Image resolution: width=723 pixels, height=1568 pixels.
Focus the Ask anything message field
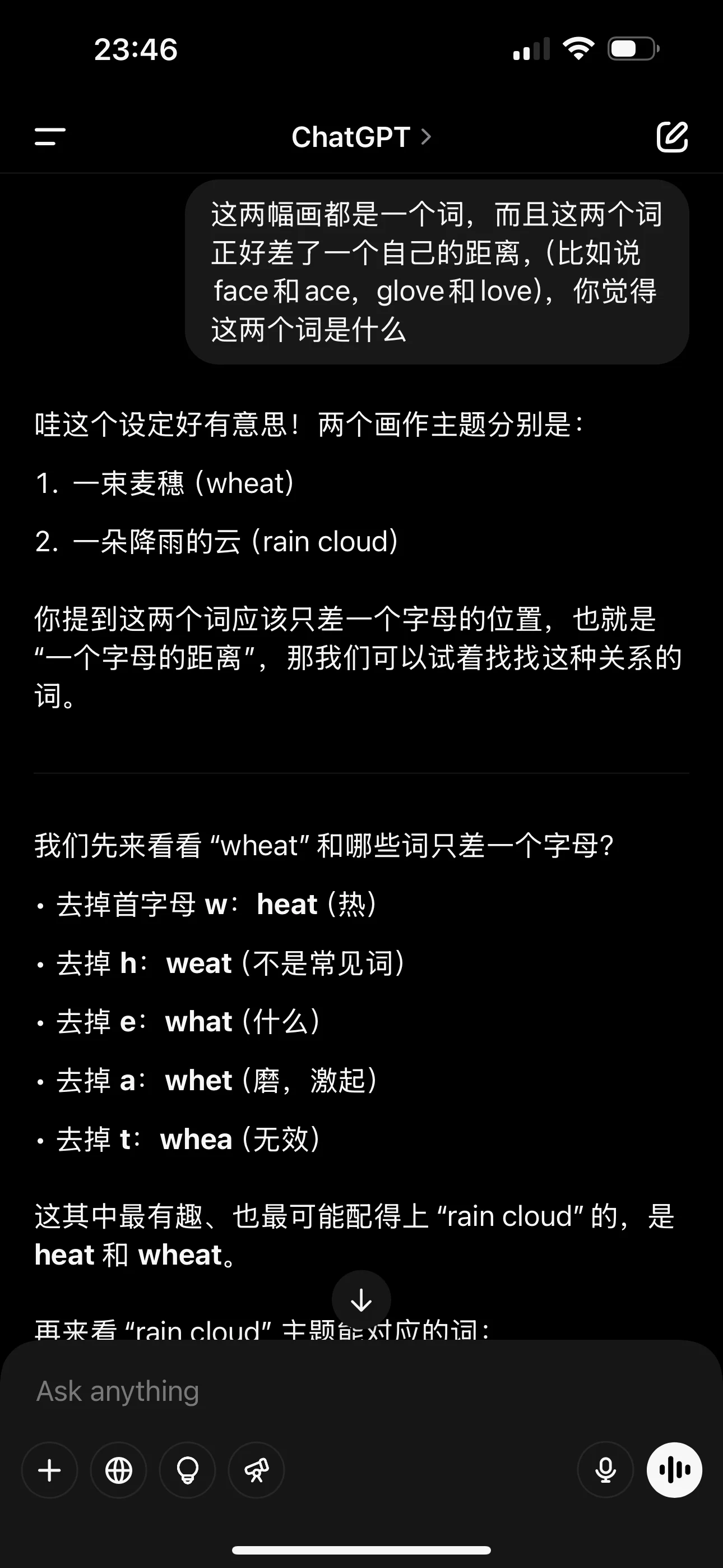[x=361, y=1391]
